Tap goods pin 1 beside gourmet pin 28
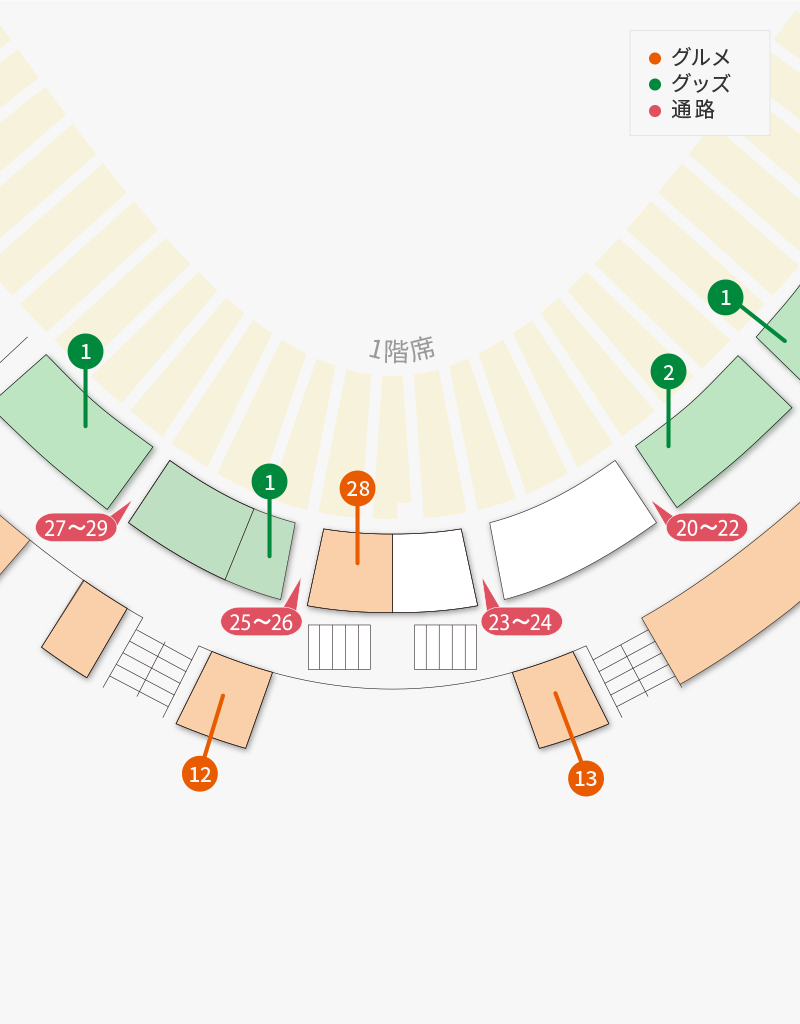800x1024 pixels. click(269, 482)
